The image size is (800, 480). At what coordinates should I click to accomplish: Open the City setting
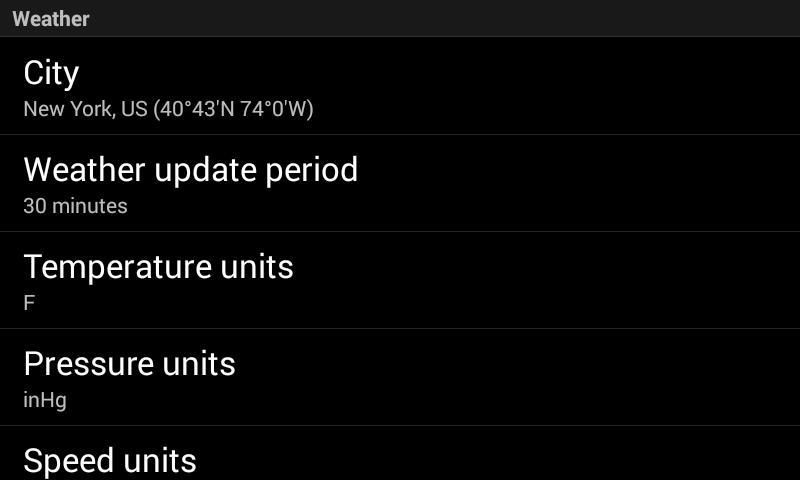click(400, 87)
